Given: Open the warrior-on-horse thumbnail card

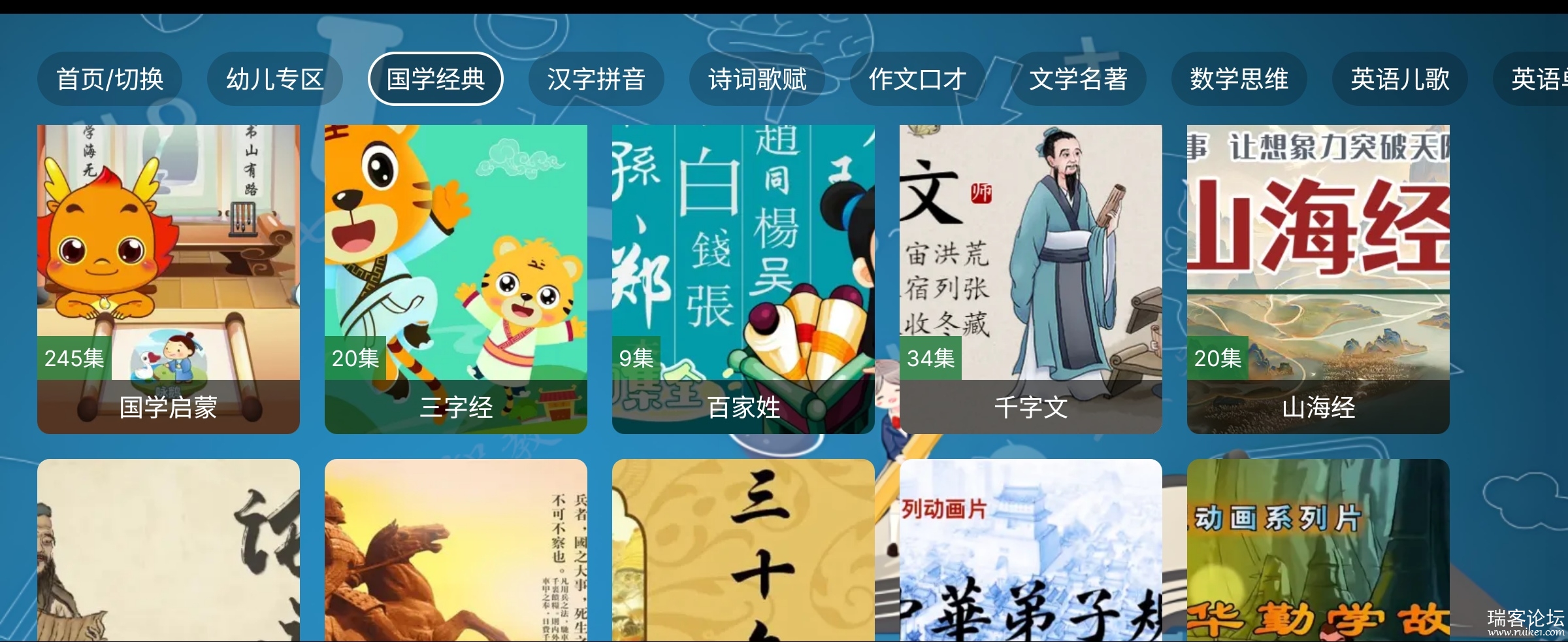Looking at the screenshot, I should point(456,550).
